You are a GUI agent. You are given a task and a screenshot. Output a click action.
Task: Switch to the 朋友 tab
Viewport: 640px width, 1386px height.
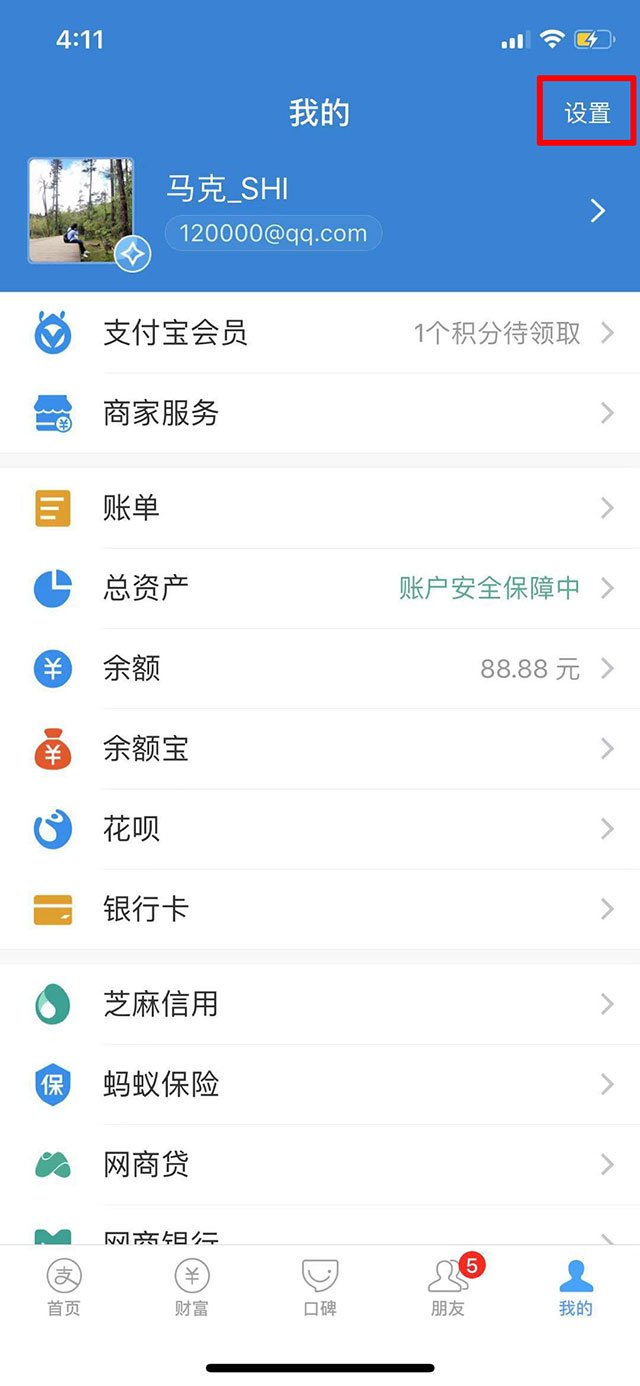(448, 1288)
